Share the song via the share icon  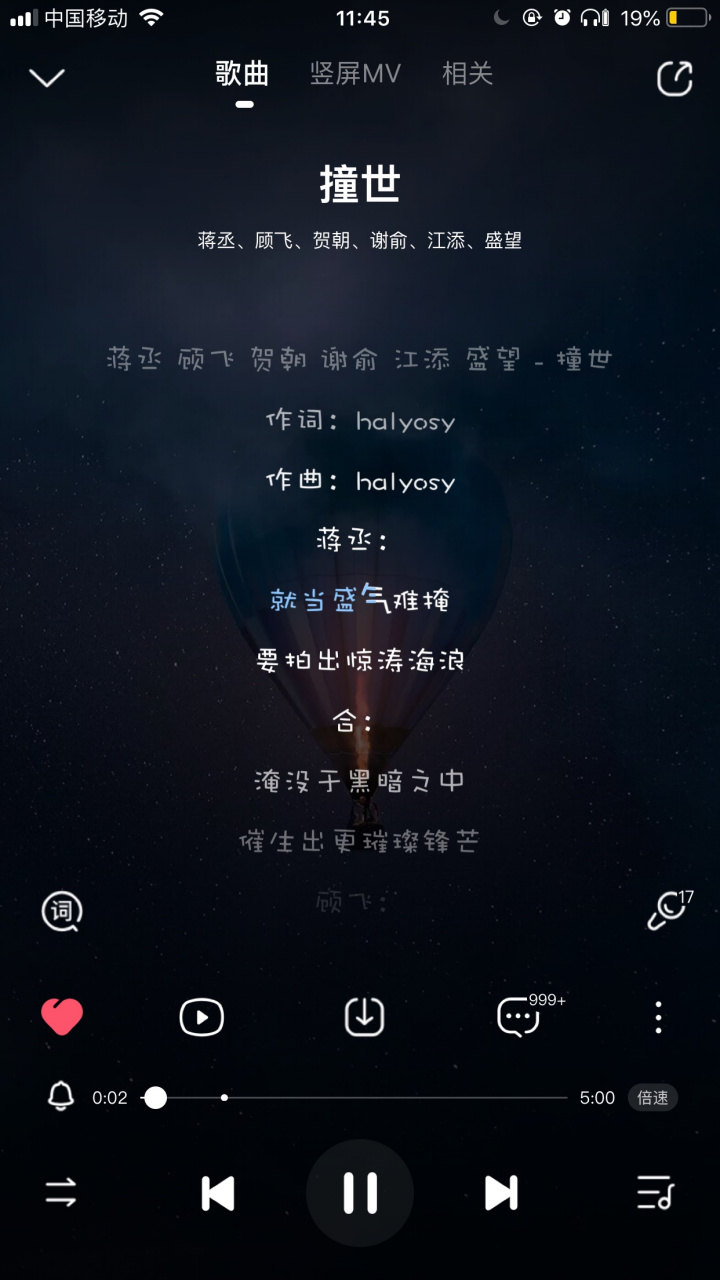[674, 76]
